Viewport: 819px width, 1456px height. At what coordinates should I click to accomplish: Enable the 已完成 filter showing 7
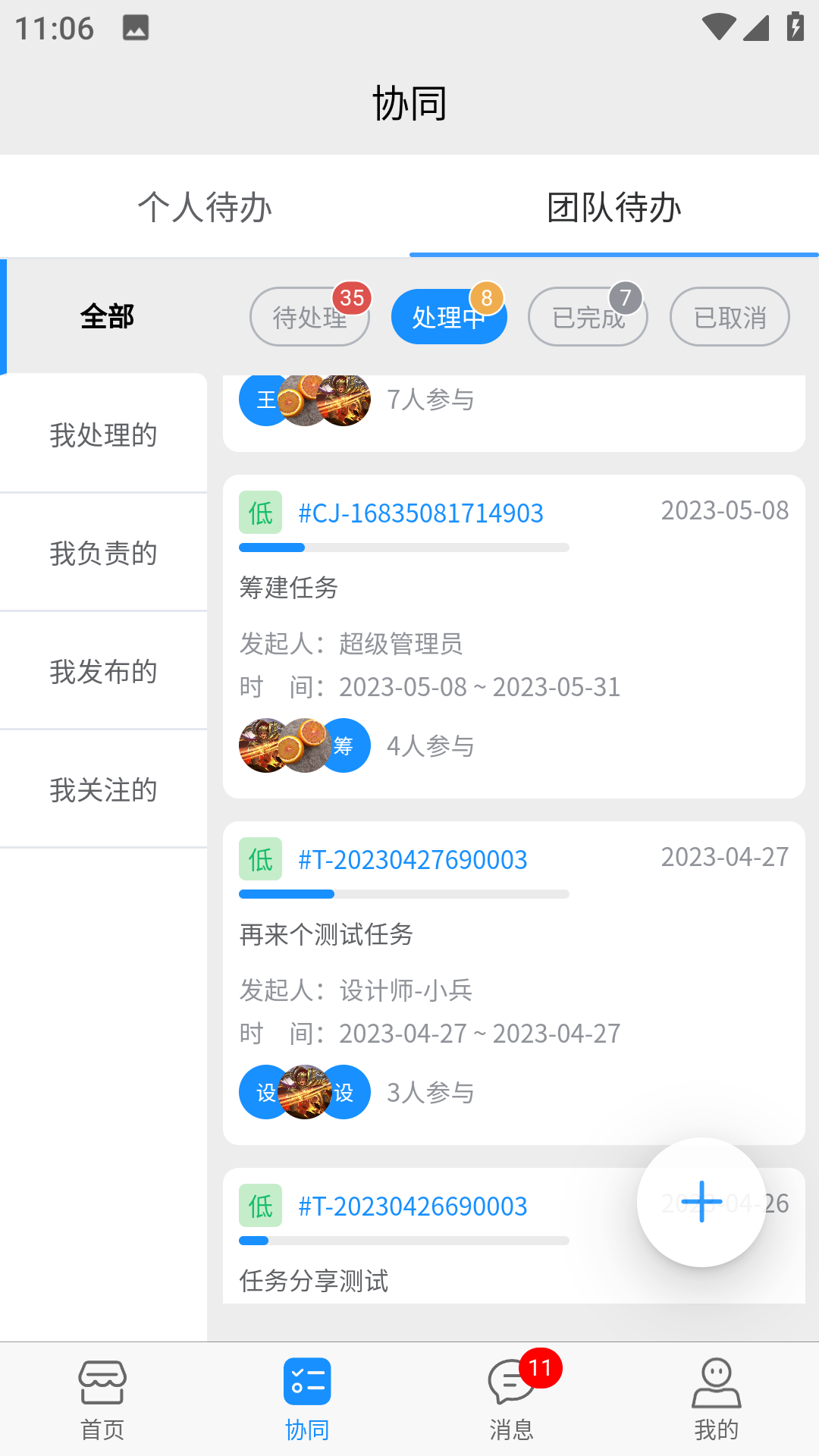click(x=588, y=317)
